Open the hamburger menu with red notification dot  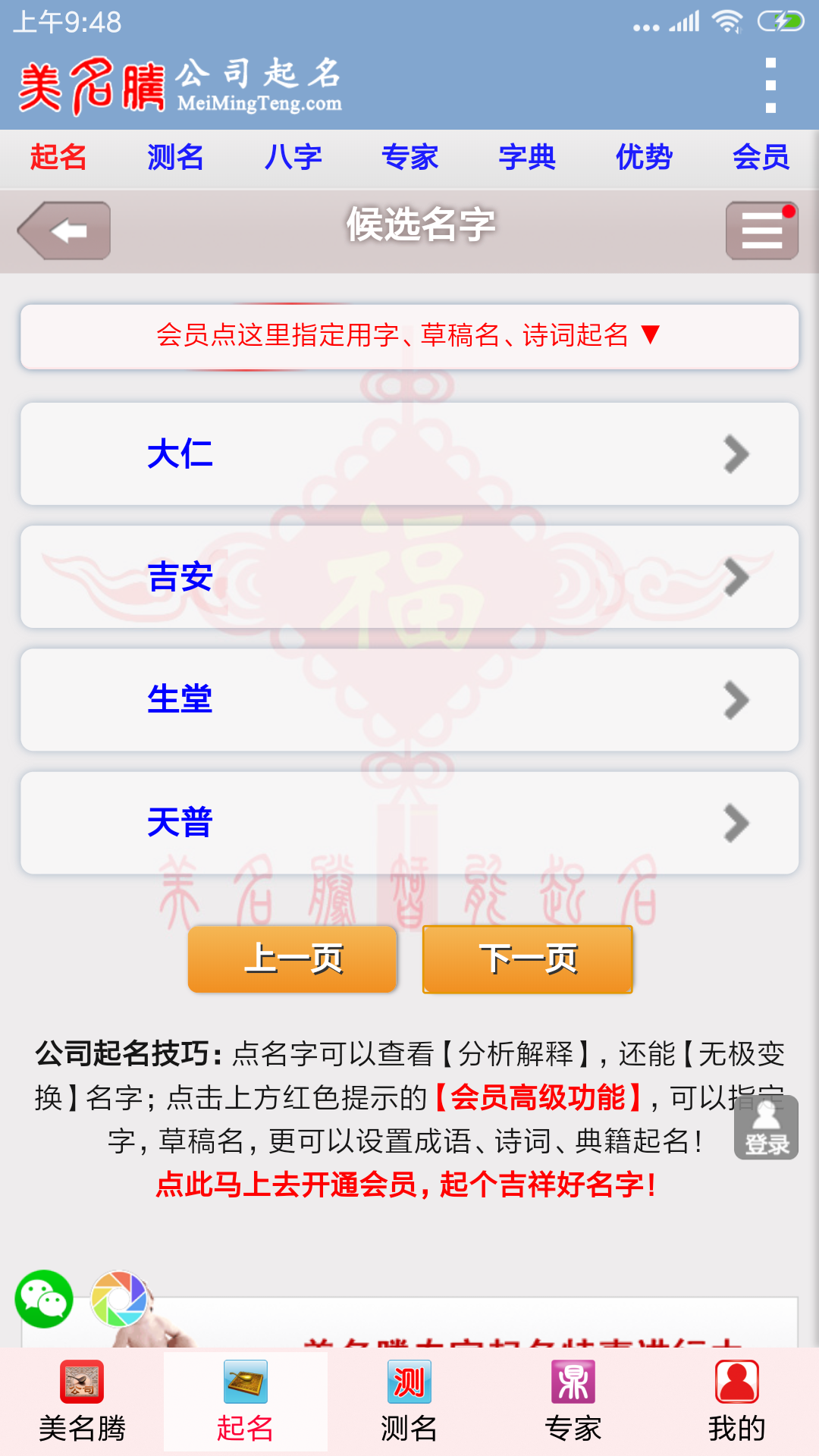pyautogui.click(x=761, y=230)
